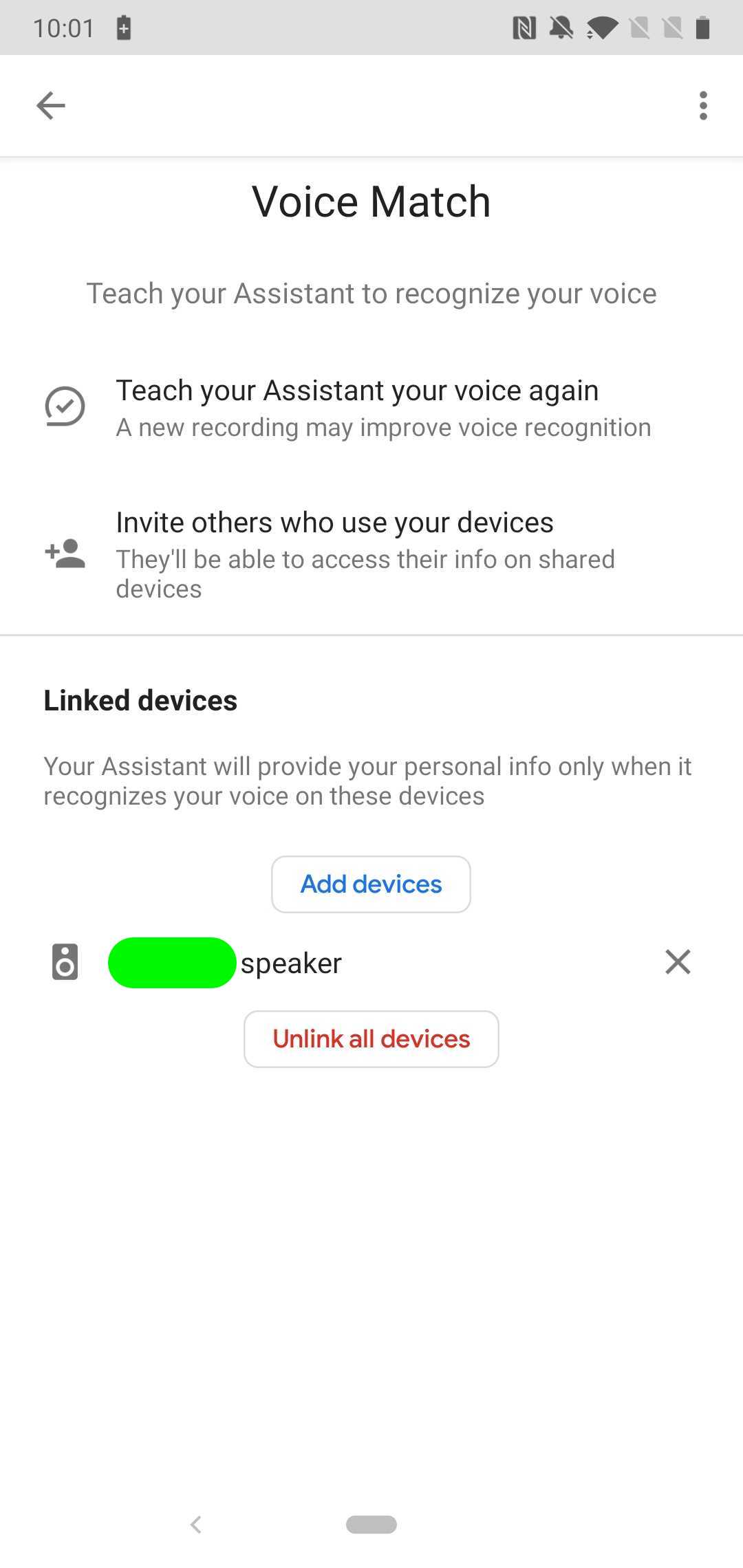Select Teach your Assistant your voice again

point(358,390)
